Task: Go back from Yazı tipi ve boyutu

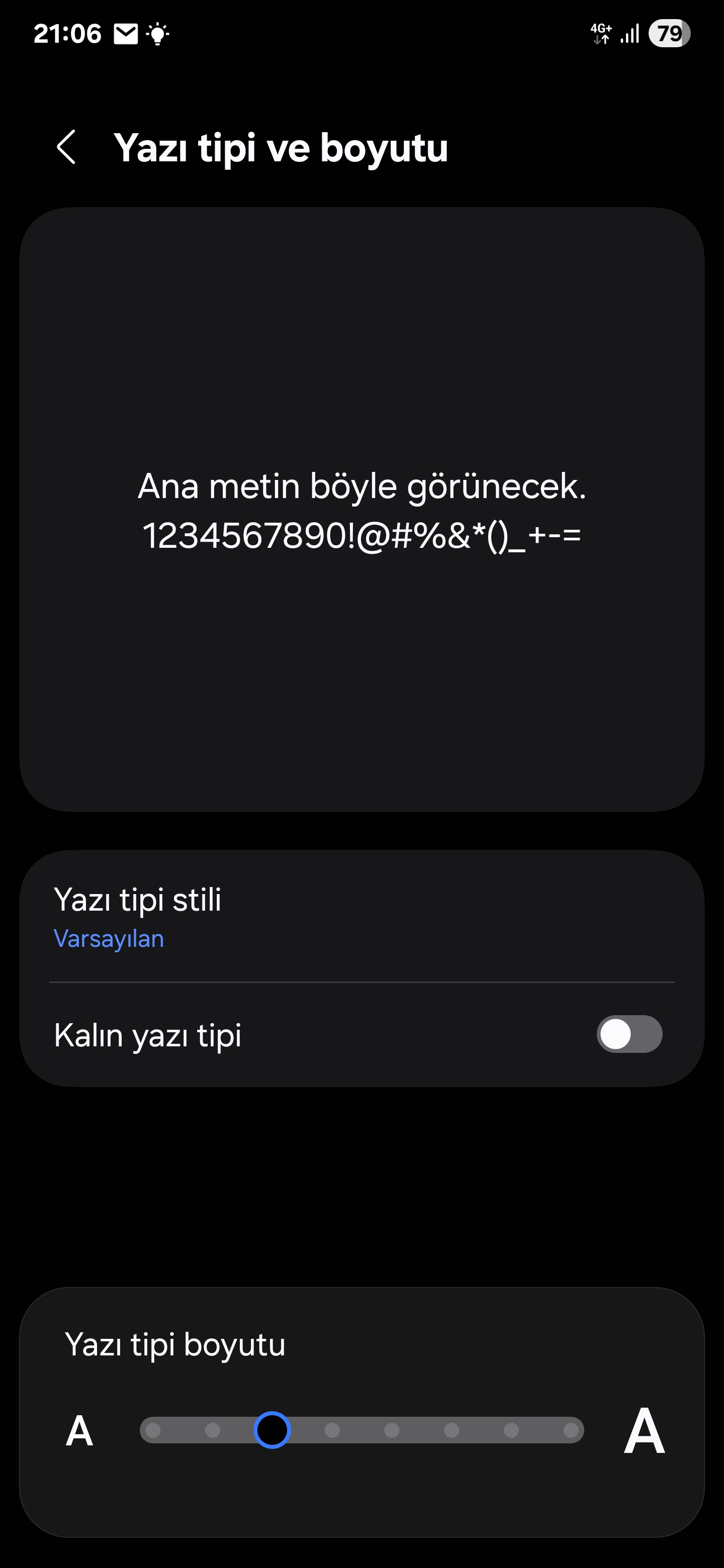Action: (x=66, y=147)
